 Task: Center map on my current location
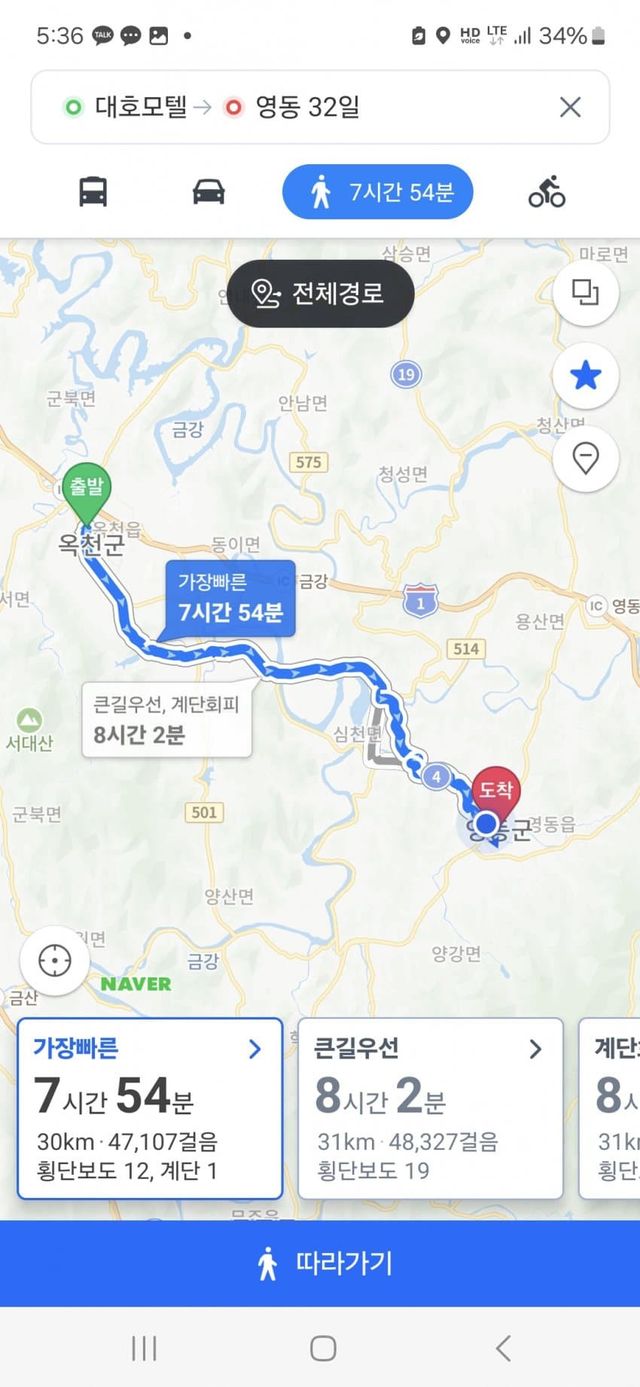click(x=54, y=961)
